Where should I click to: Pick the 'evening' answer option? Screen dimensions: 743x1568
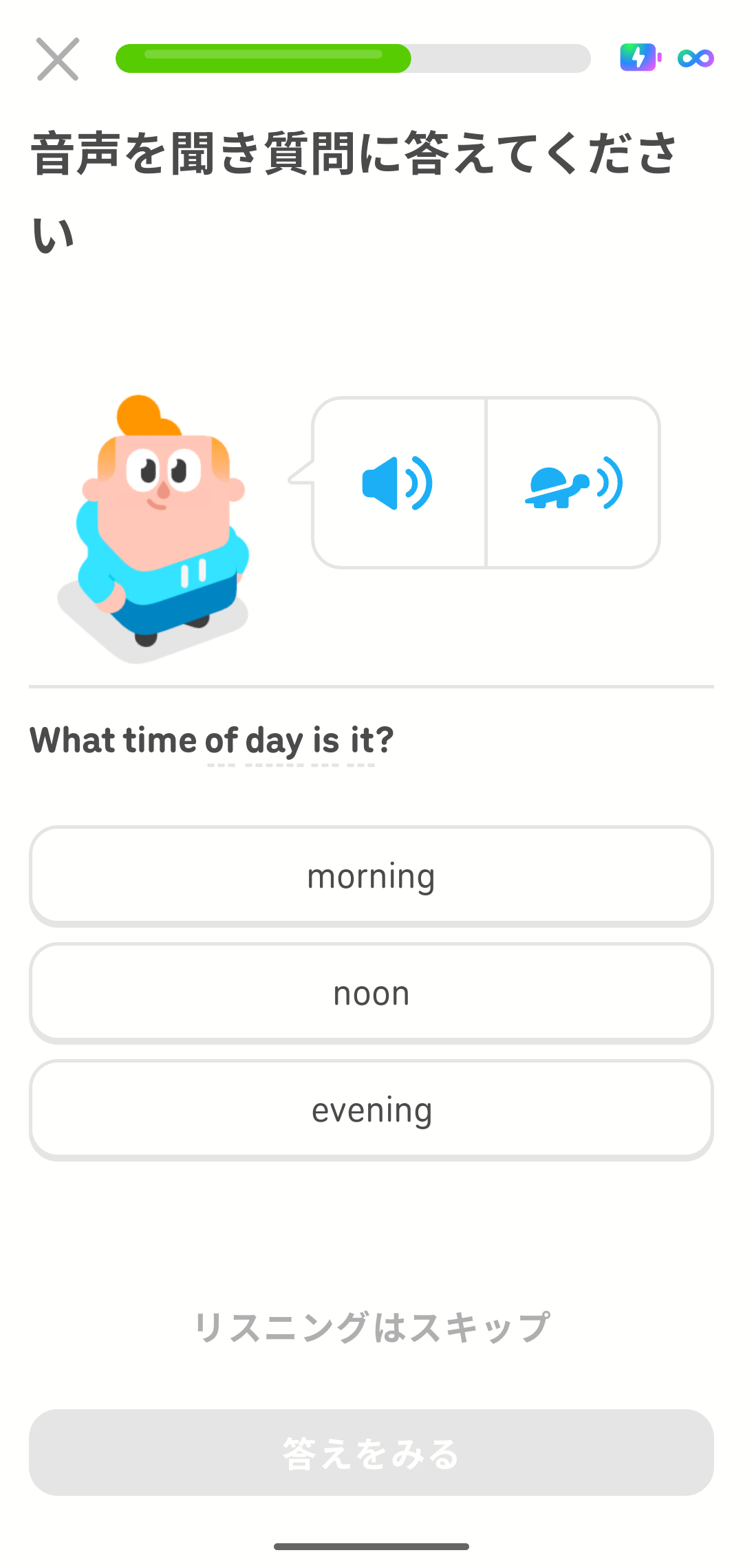371,1110
